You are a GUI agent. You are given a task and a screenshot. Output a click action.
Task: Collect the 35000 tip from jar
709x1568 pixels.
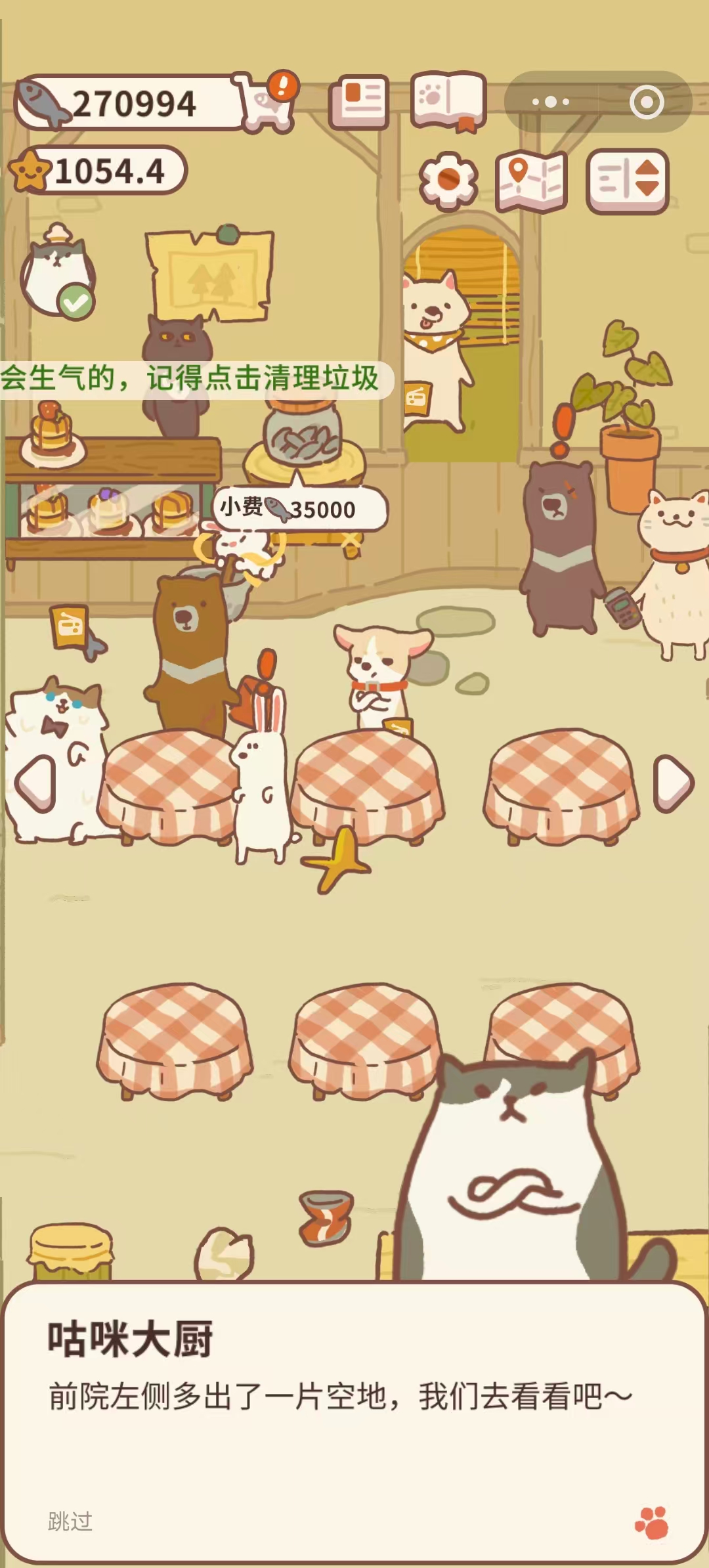pyautogui.click(x=301, y=509)
